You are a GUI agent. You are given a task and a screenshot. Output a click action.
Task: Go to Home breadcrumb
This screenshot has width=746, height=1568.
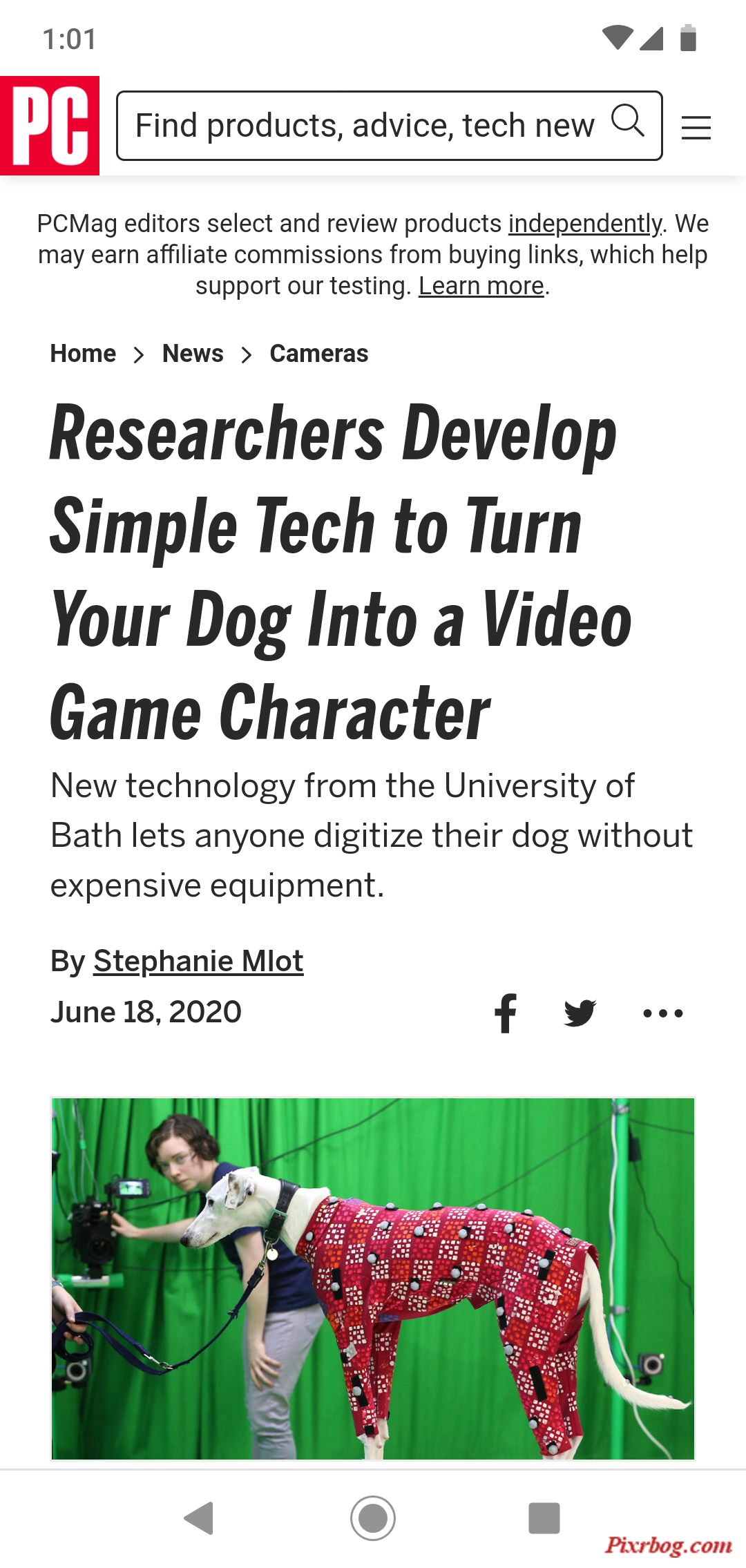83,354
